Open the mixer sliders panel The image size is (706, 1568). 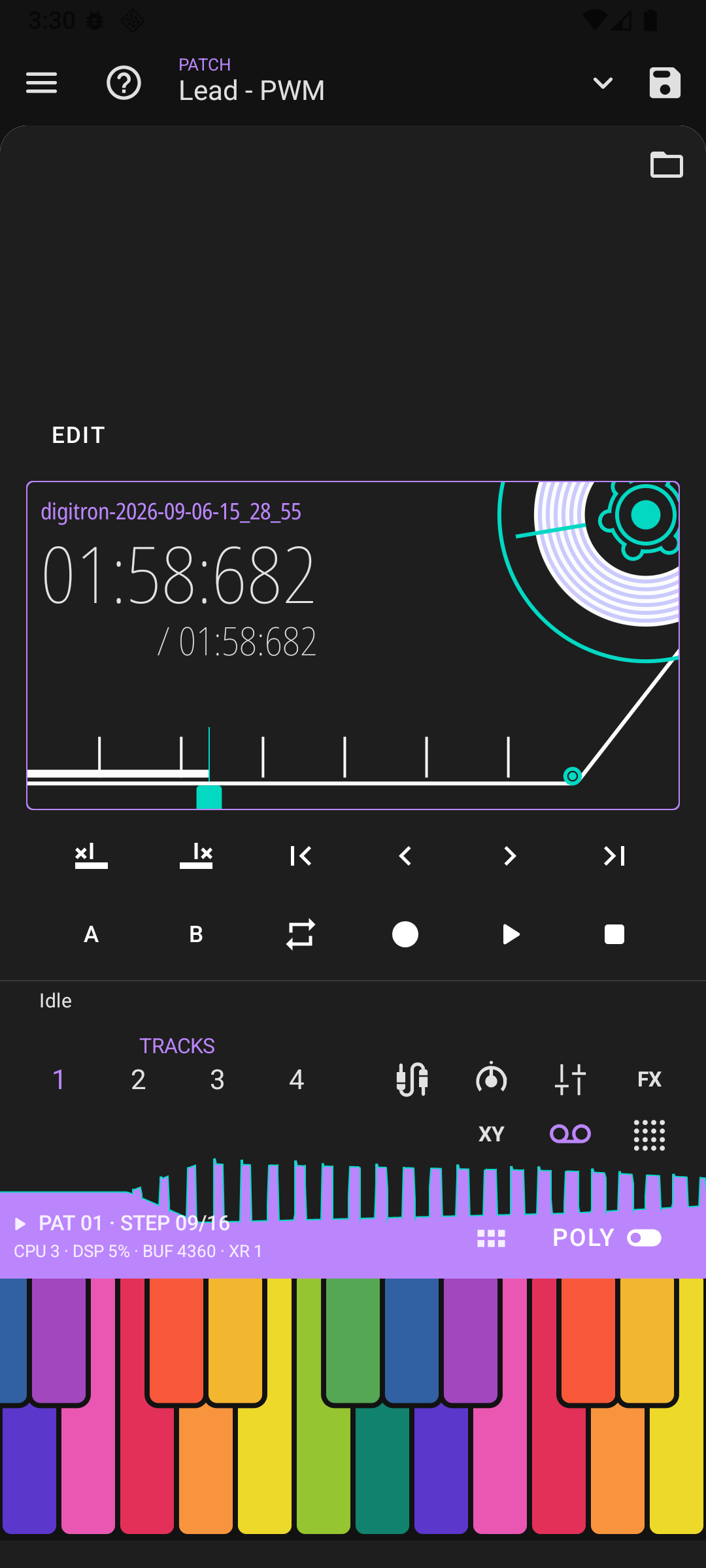(x=570, y=1079)
